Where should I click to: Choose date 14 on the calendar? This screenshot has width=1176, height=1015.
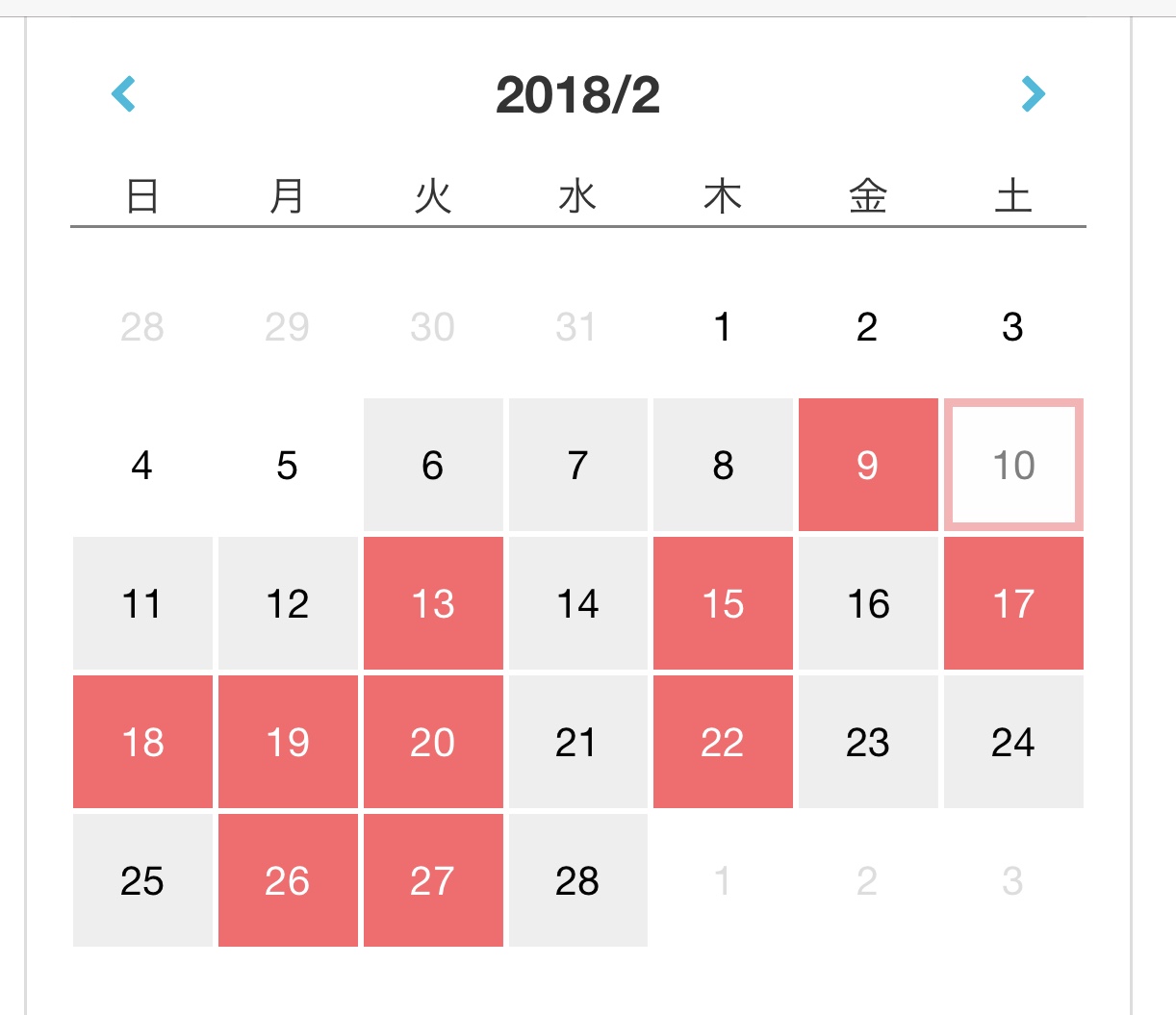(x=577, y=603)
